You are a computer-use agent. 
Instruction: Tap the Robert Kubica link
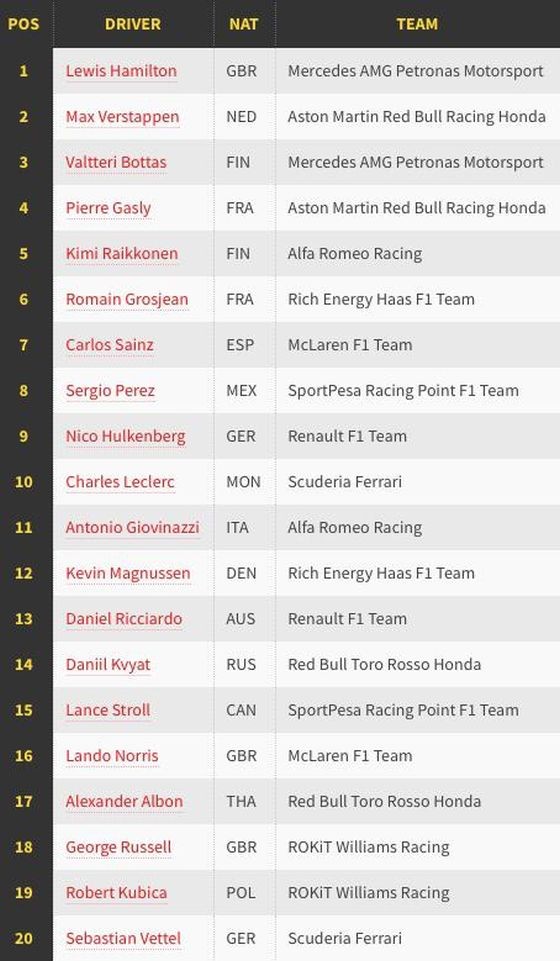point(116,893)
